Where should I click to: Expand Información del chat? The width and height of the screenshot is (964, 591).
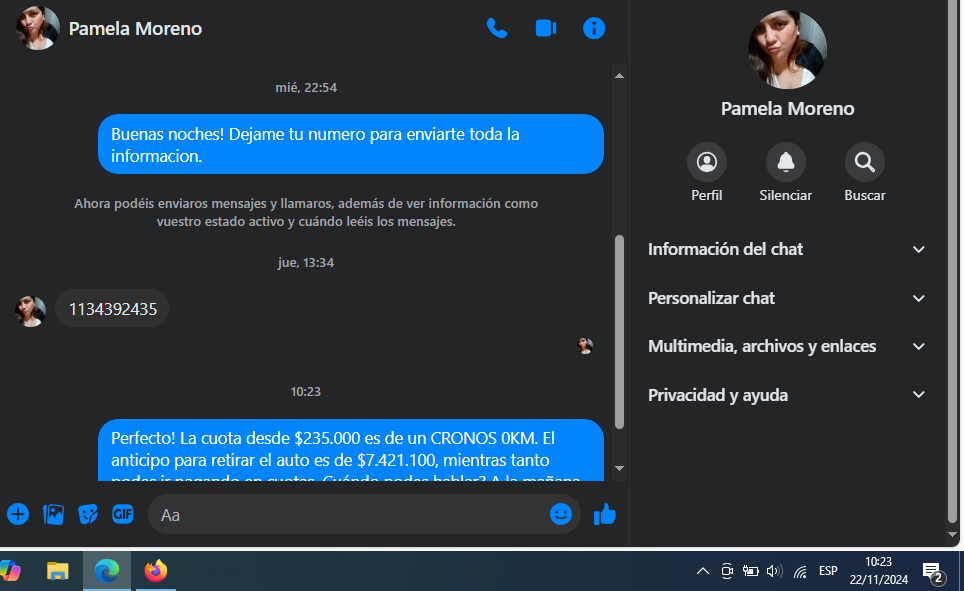point(786,249)
